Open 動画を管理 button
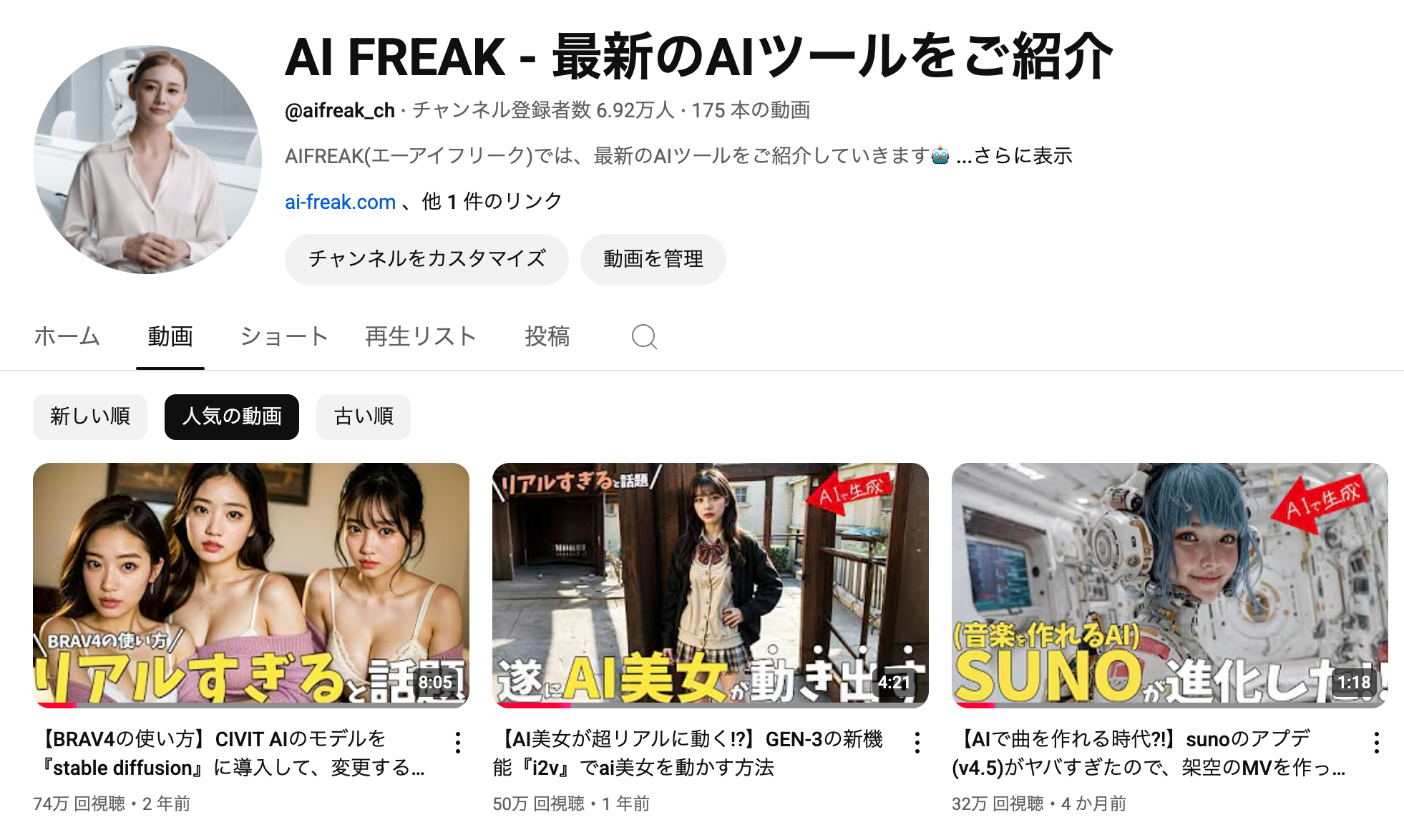This screenshot has width=1404, height=840. pos(653,259)
